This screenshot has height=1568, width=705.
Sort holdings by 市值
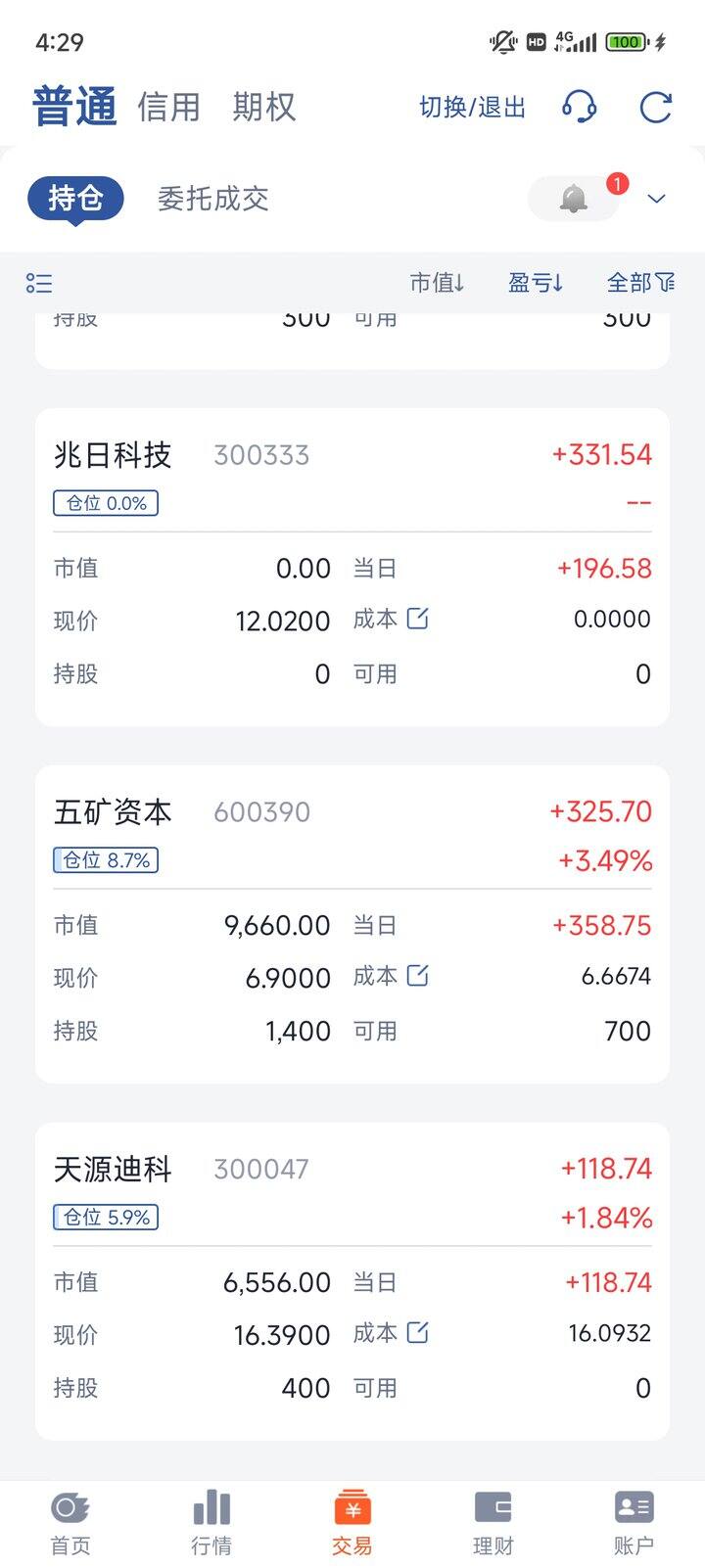pyautogui.click(x=437, y=283)
